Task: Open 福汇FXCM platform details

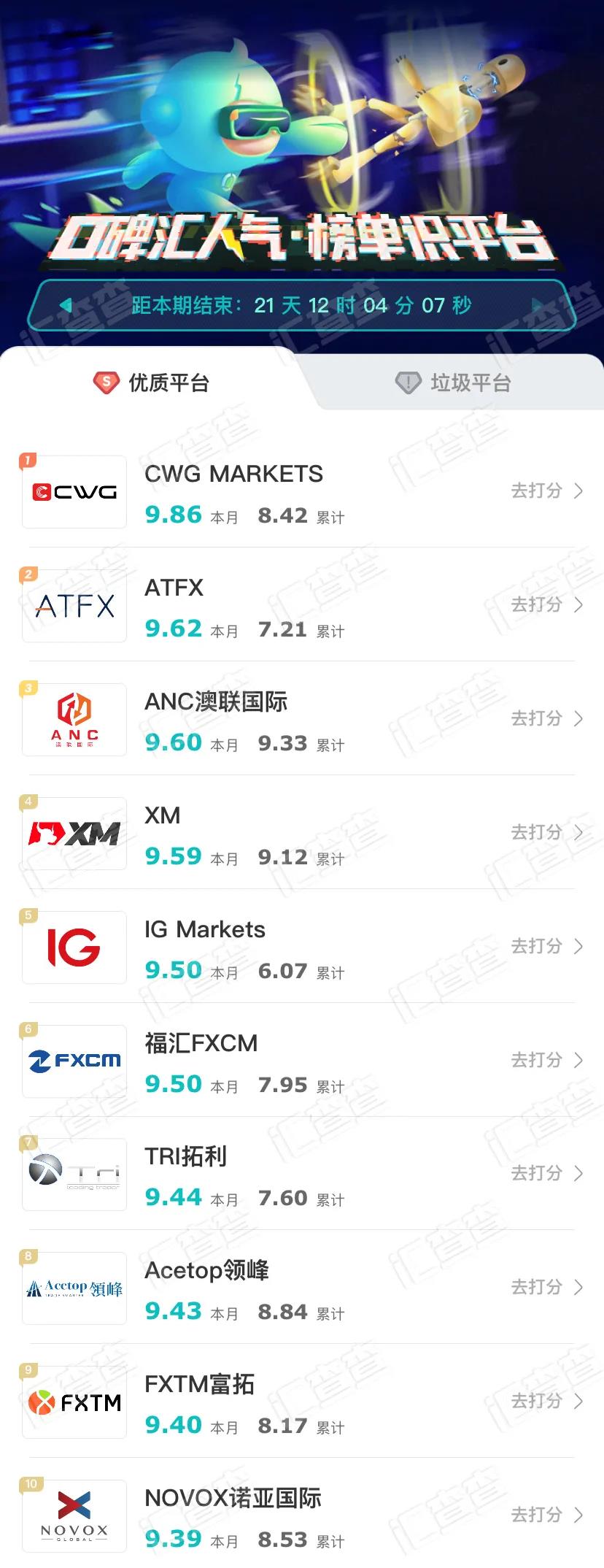Action: click(x=302, y=1061)
